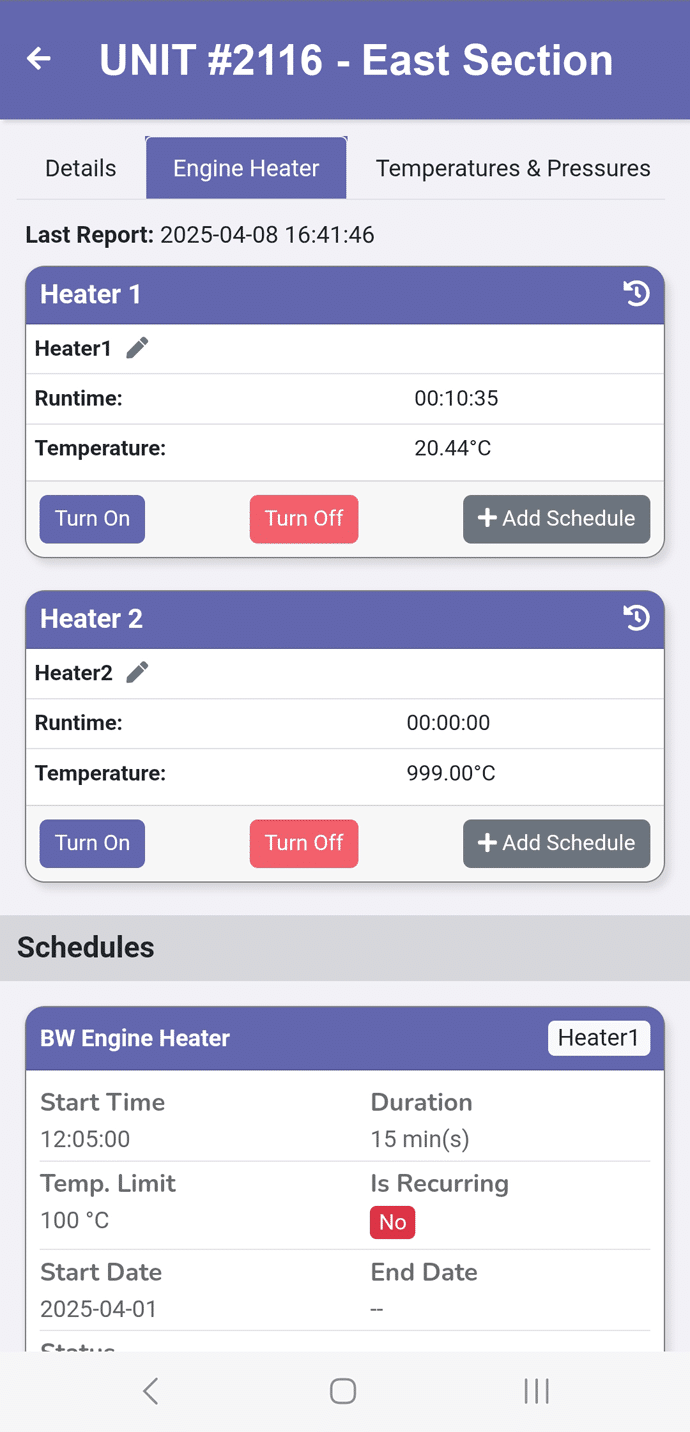Viewport: 690px width, 1432px height.
Task: Tap the system home button
Action: pyautogui.click(x=343, y=1391)
